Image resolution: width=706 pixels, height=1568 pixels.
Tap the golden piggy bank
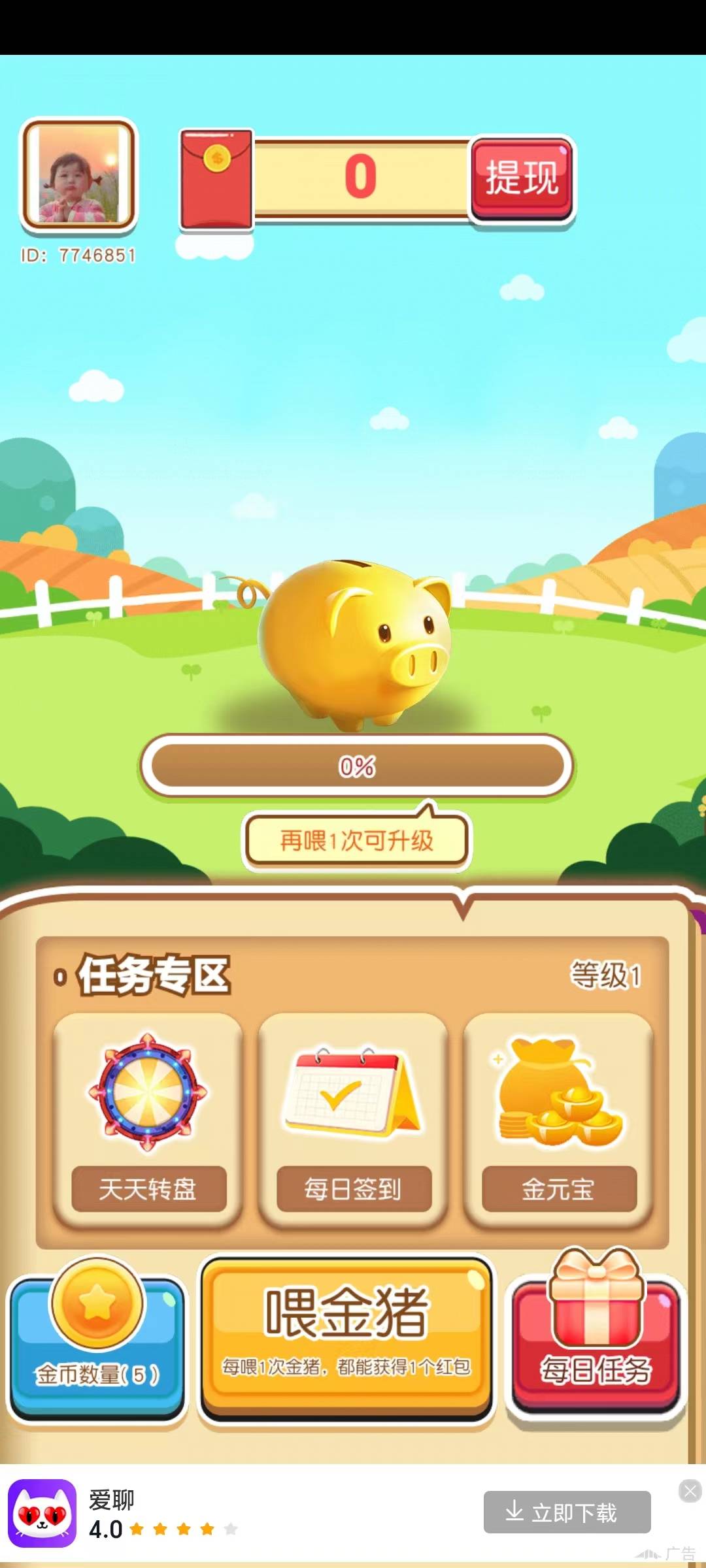[356, 644]
